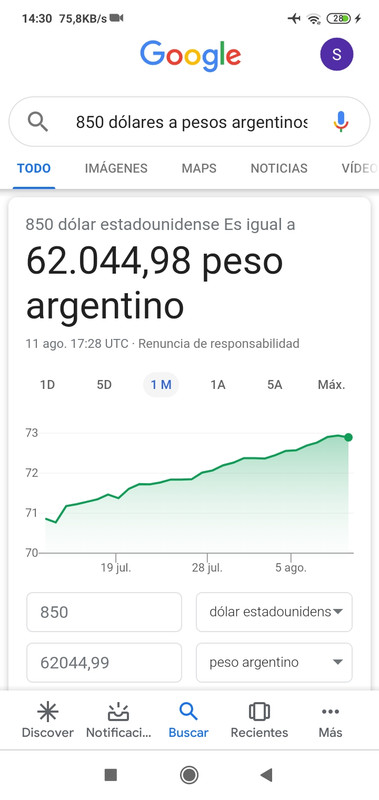This screenshot has height=800, width=379.
Task: Select the Máx. chart range
Action: click(x=332, y=385)
